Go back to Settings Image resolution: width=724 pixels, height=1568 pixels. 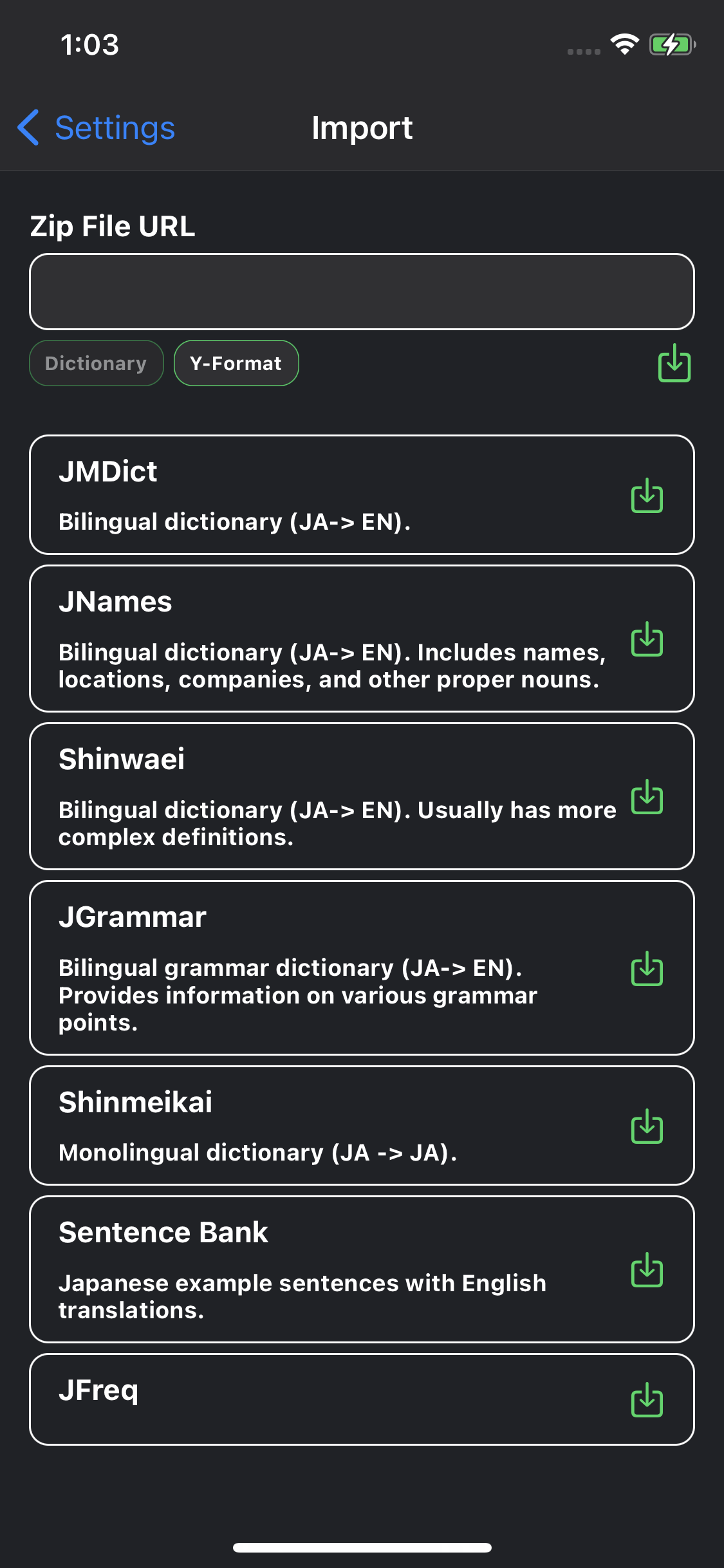pyautogui.click(x=97, y=127)
